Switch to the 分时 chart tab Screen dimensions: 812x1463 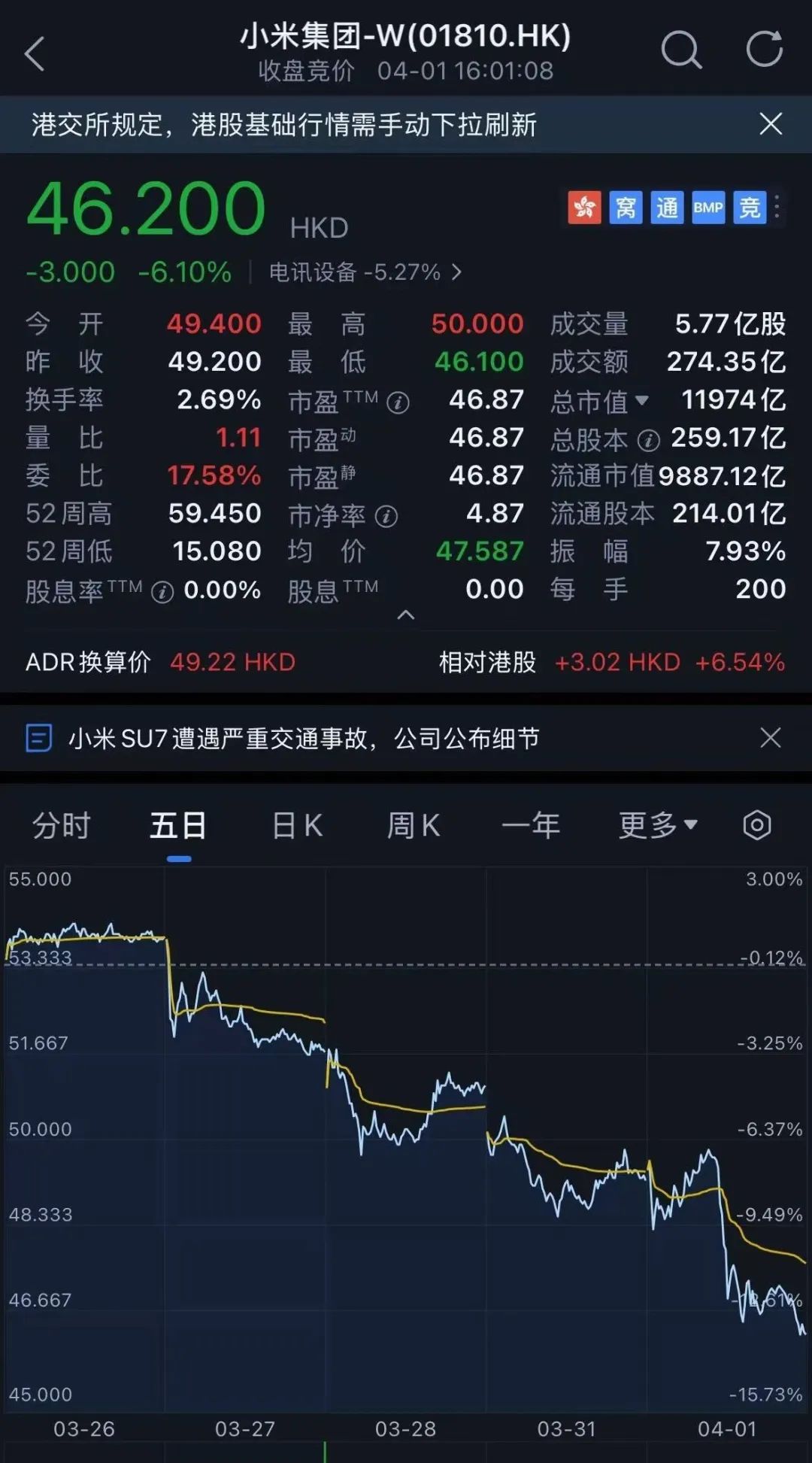(x=61, y=825)
